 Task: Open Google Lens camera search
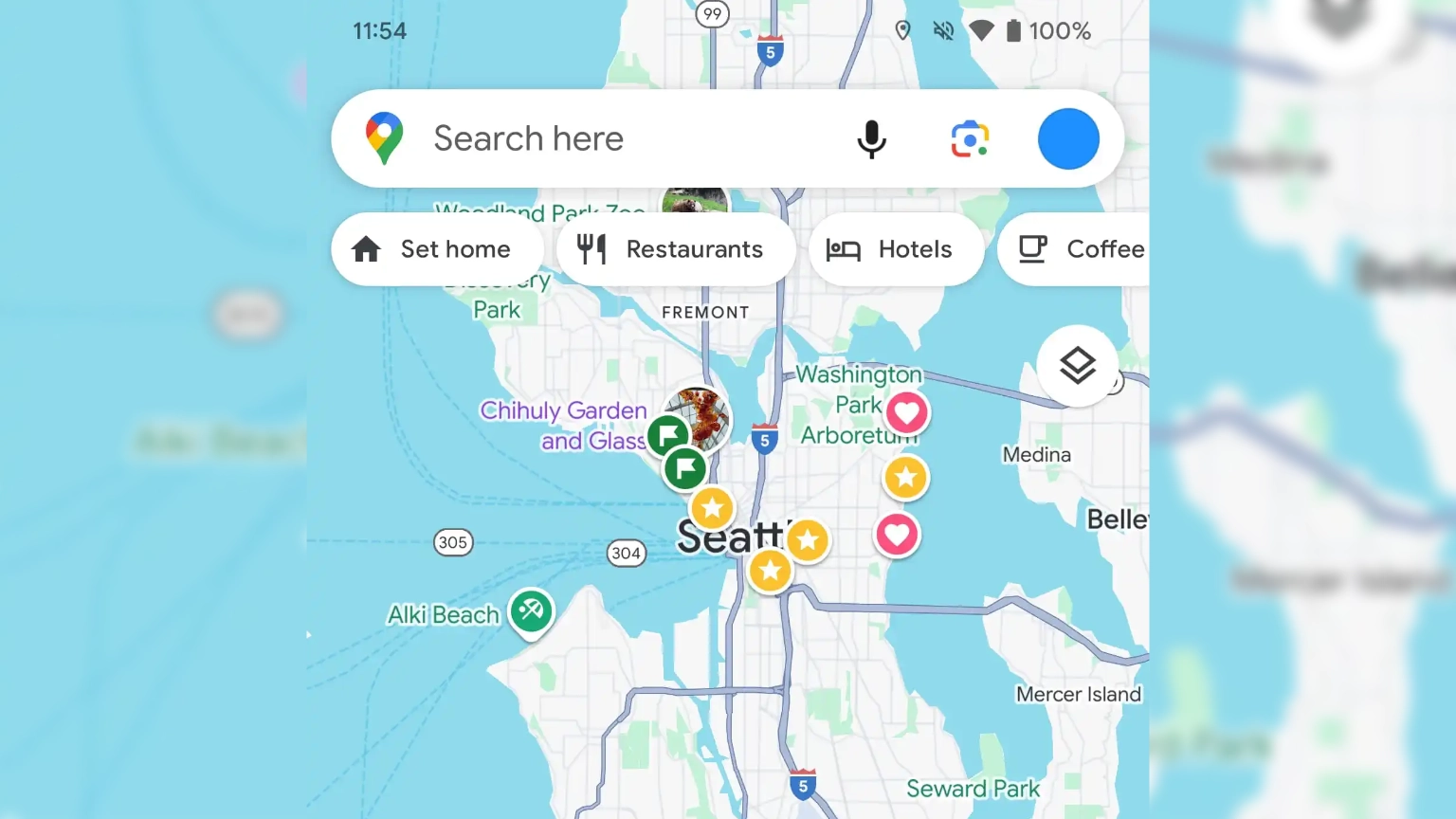[970, 139]
